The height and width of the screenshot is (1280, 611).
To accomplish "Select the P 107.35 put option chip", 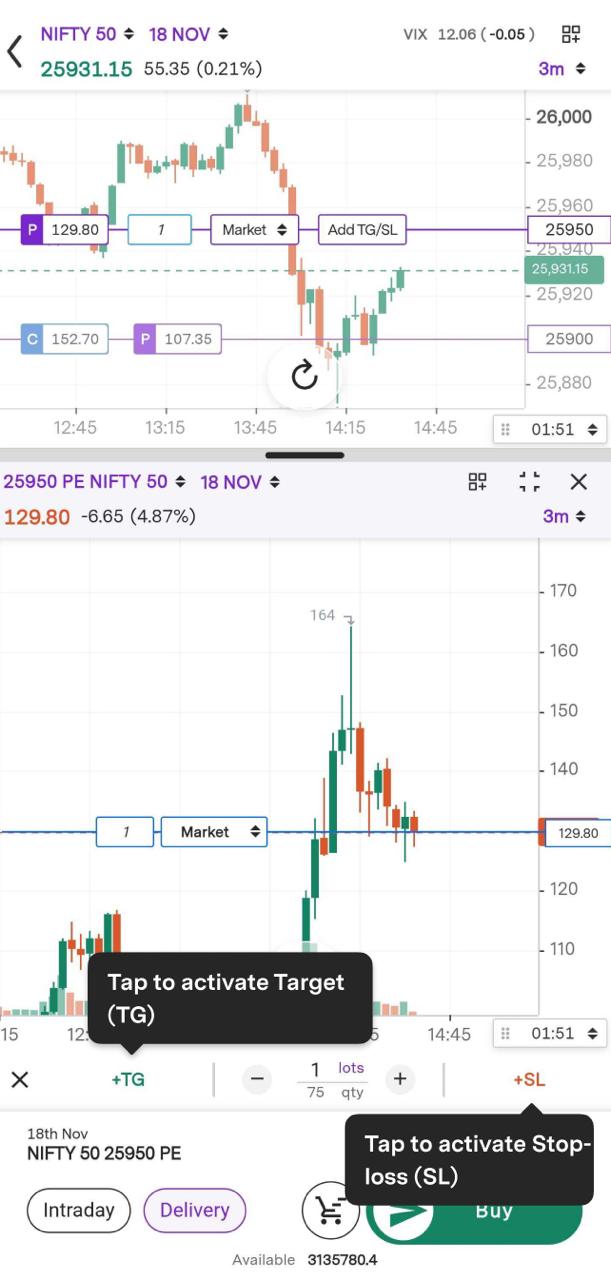I will tap(177, 339).
